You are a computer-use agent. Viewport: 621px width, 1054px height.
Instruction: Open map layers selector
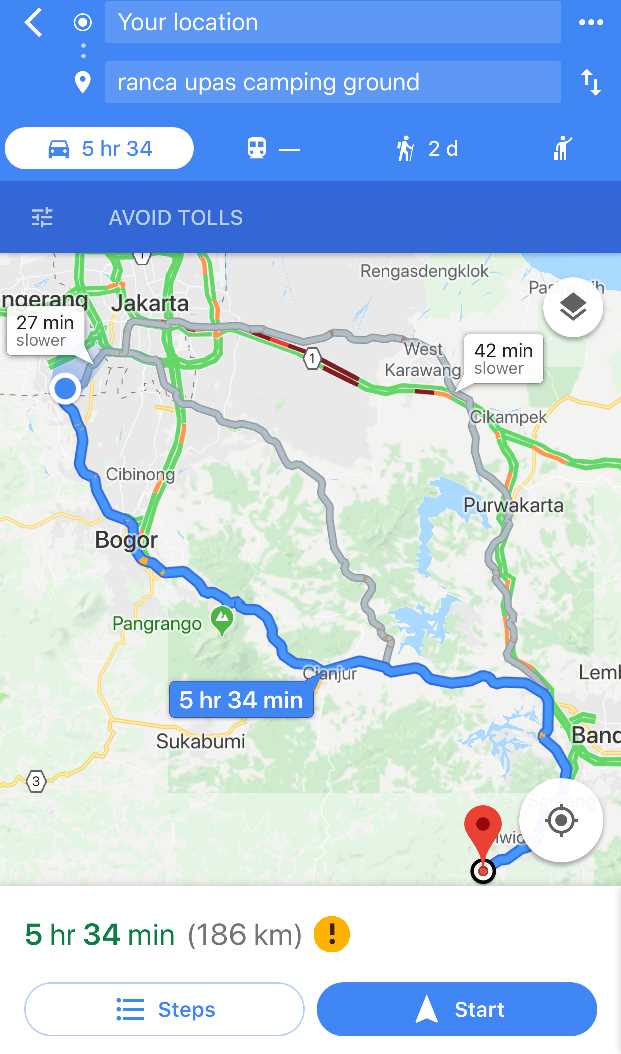click(x=572, y=308)
